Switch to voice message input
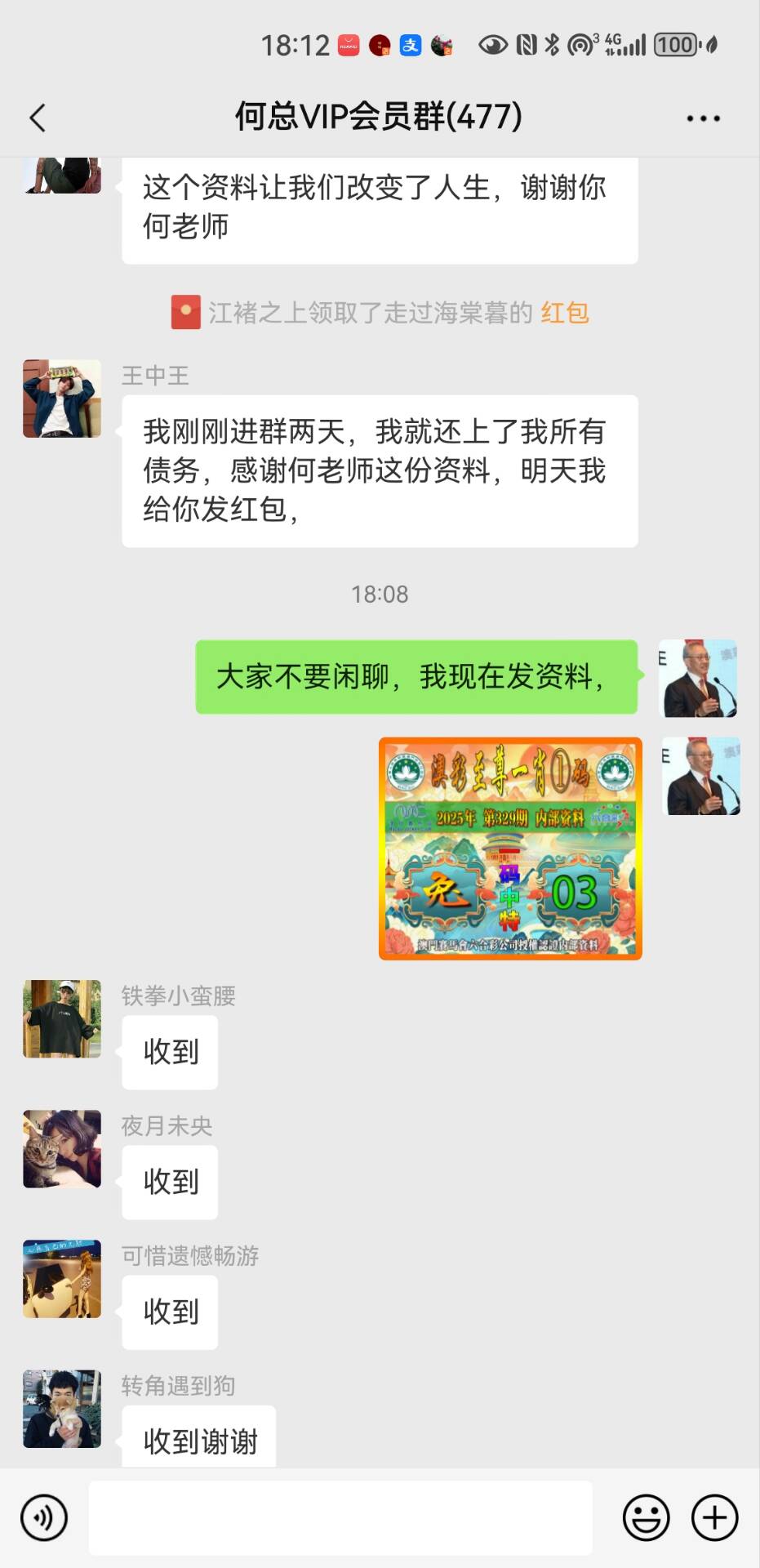The height and width of the screenshot is (1568, 760). click(x=44, y=1517)
